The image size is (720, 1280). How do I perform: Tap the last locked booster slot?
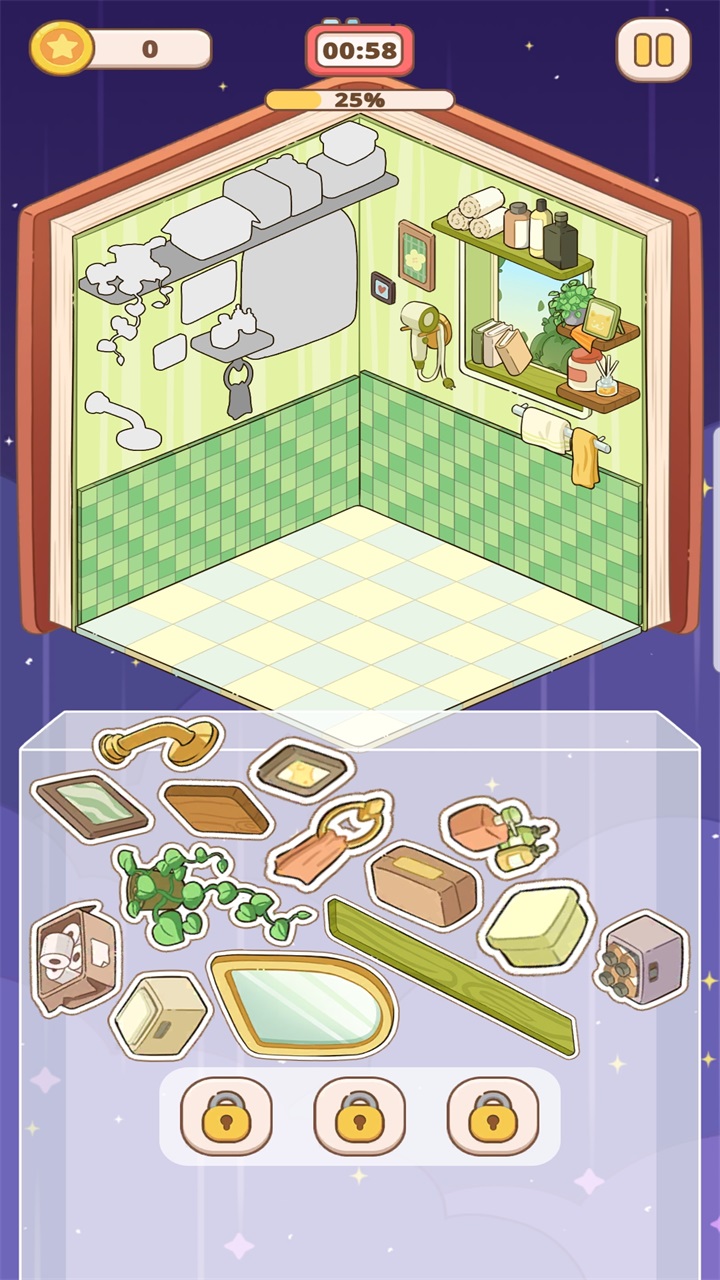(493, 1116)
